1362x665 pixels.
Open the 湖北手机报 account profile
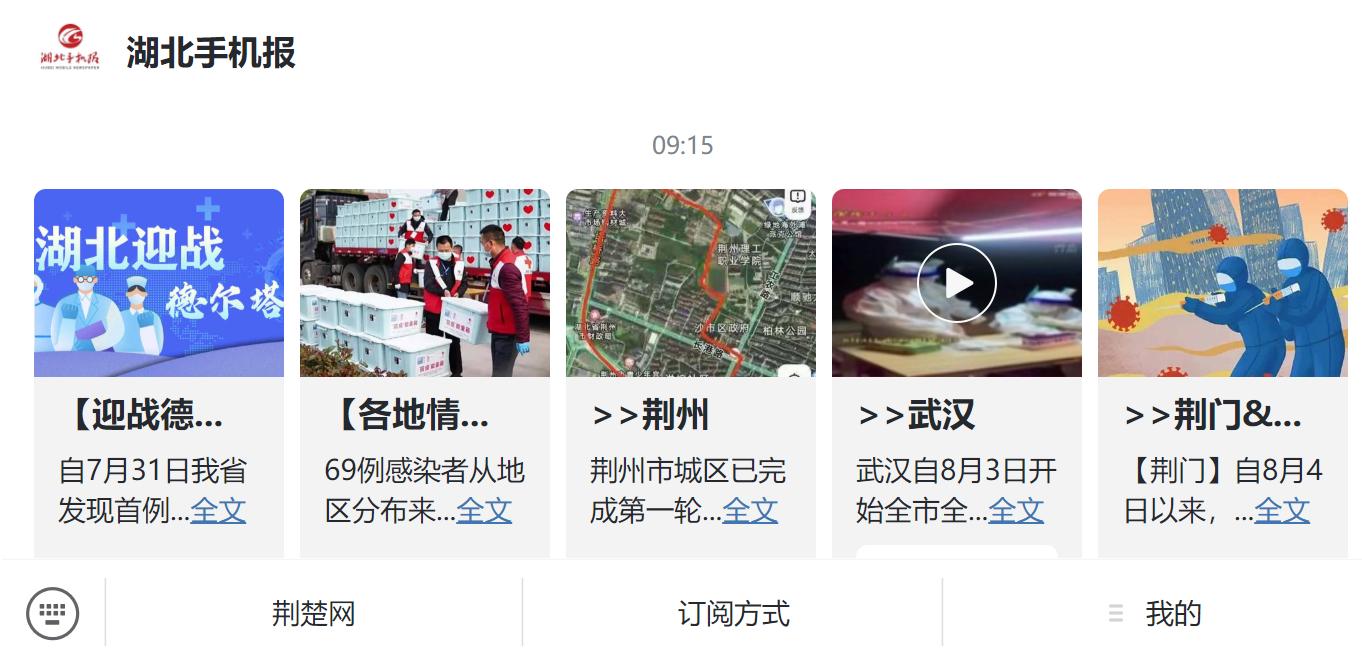(x=70, y=51)
